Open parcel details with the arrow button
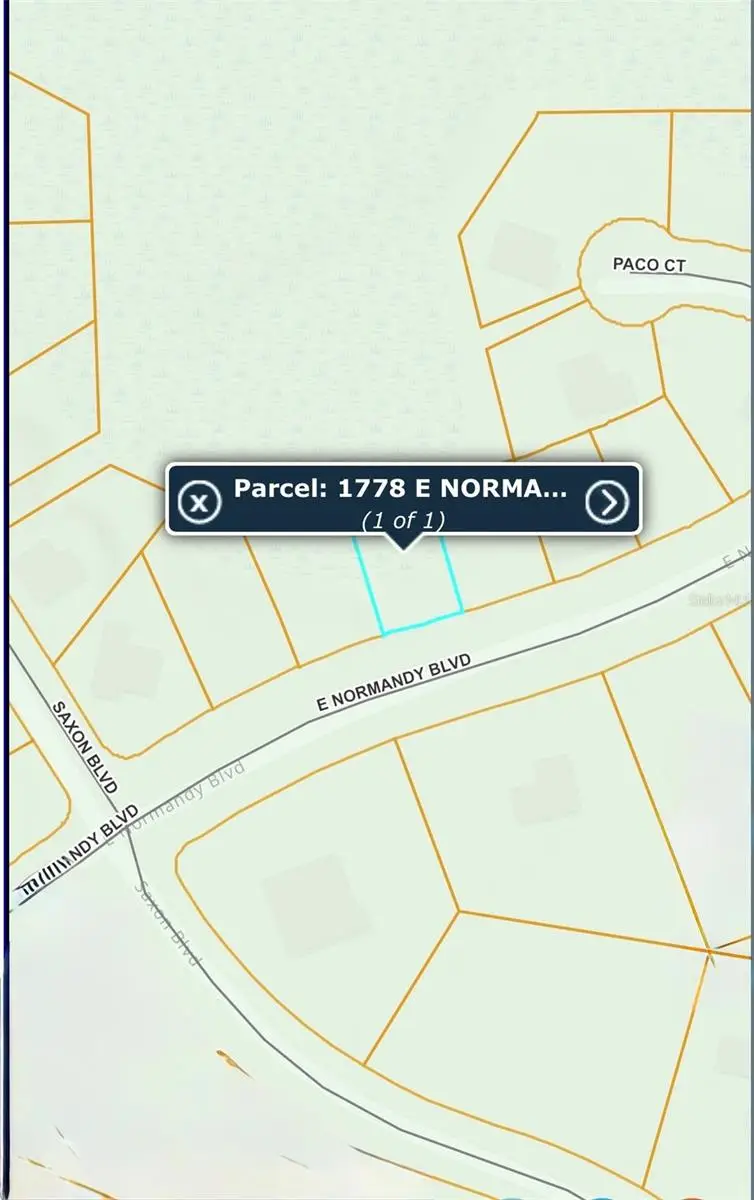754x1200 pixels. (607, 502)
